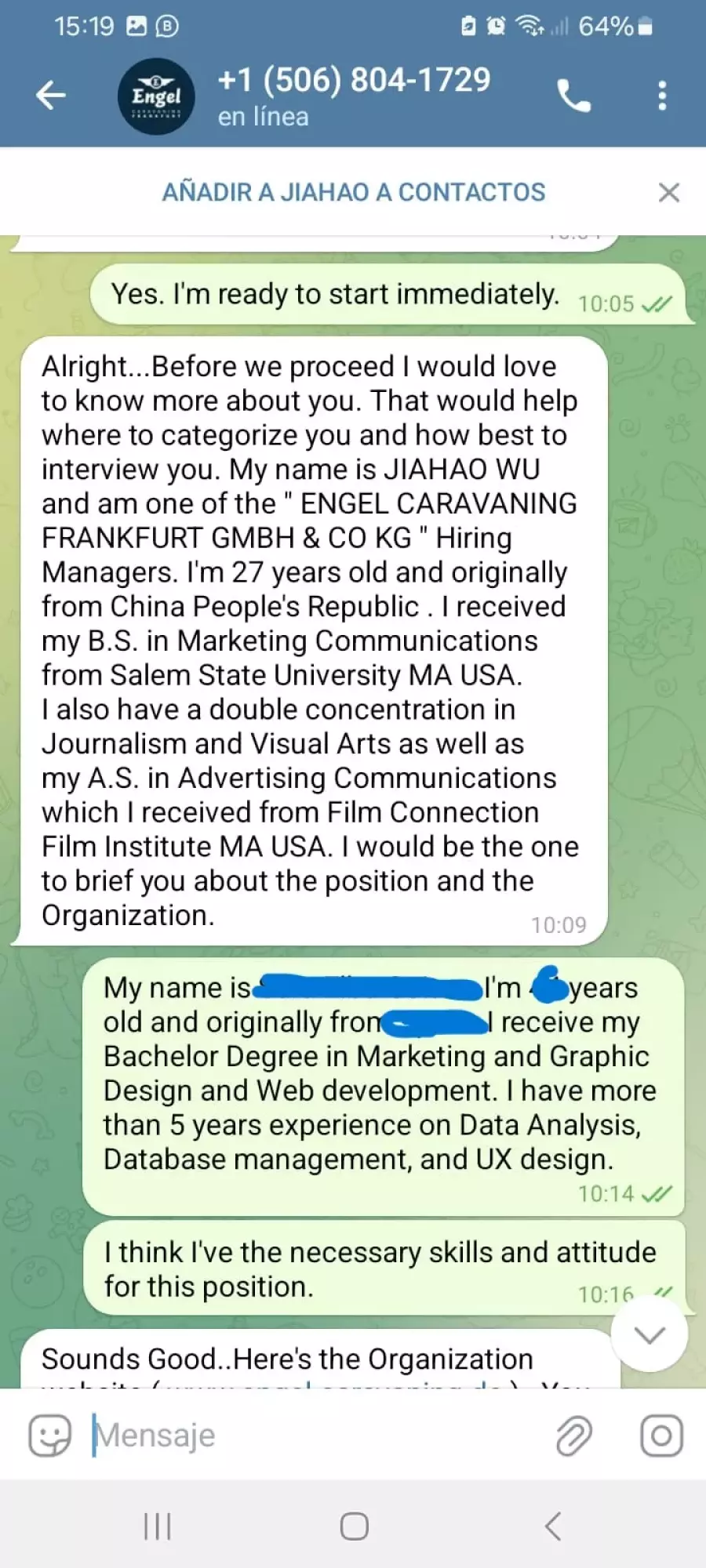Dismiss the add-to-contacts banner
Image resolution: width=706 pixels, height=1568 pixels.
tap(669, 192)
